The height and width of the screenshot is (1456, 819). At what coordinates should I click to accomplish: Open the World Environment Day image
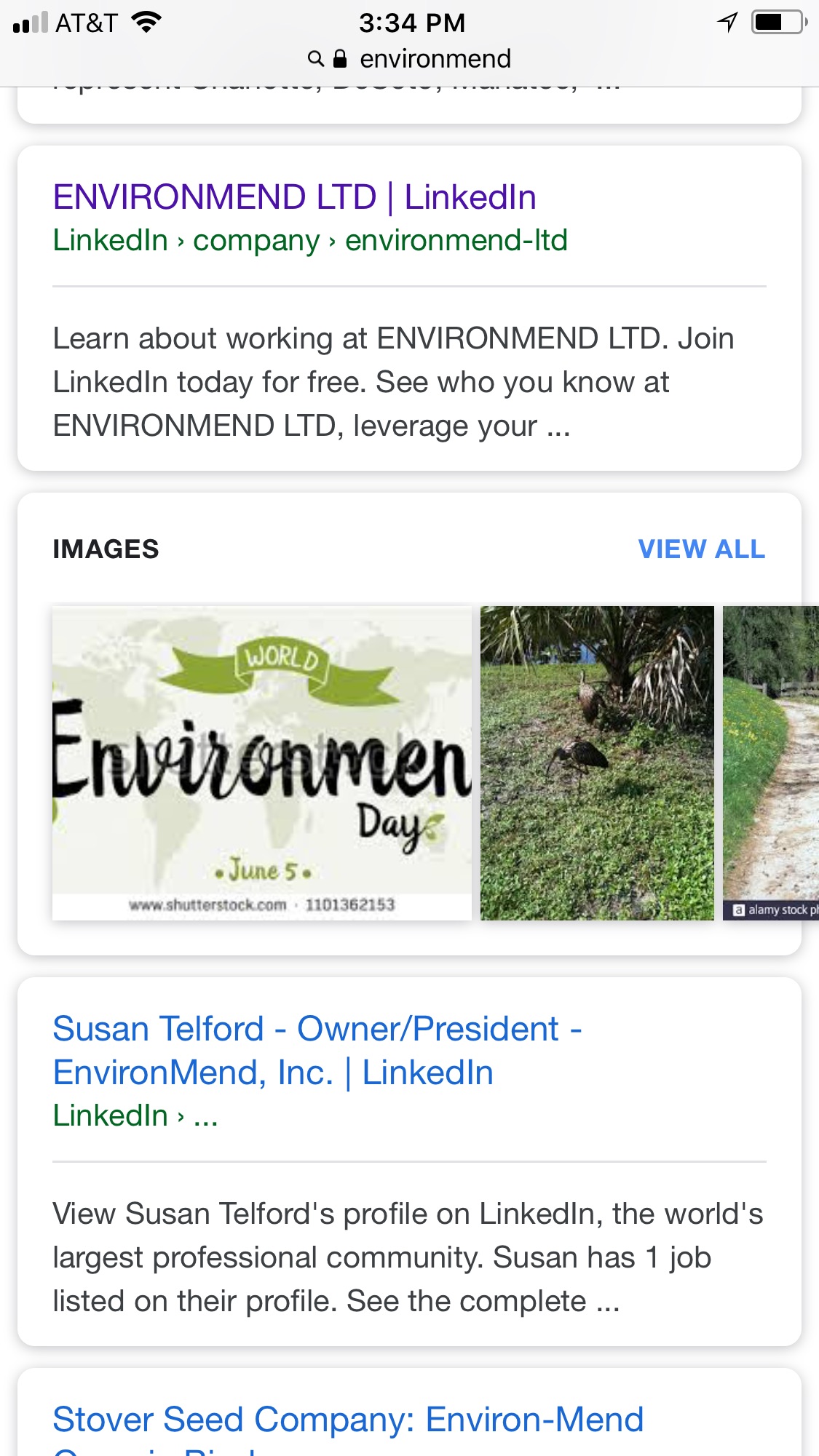(x=262, y=763)
